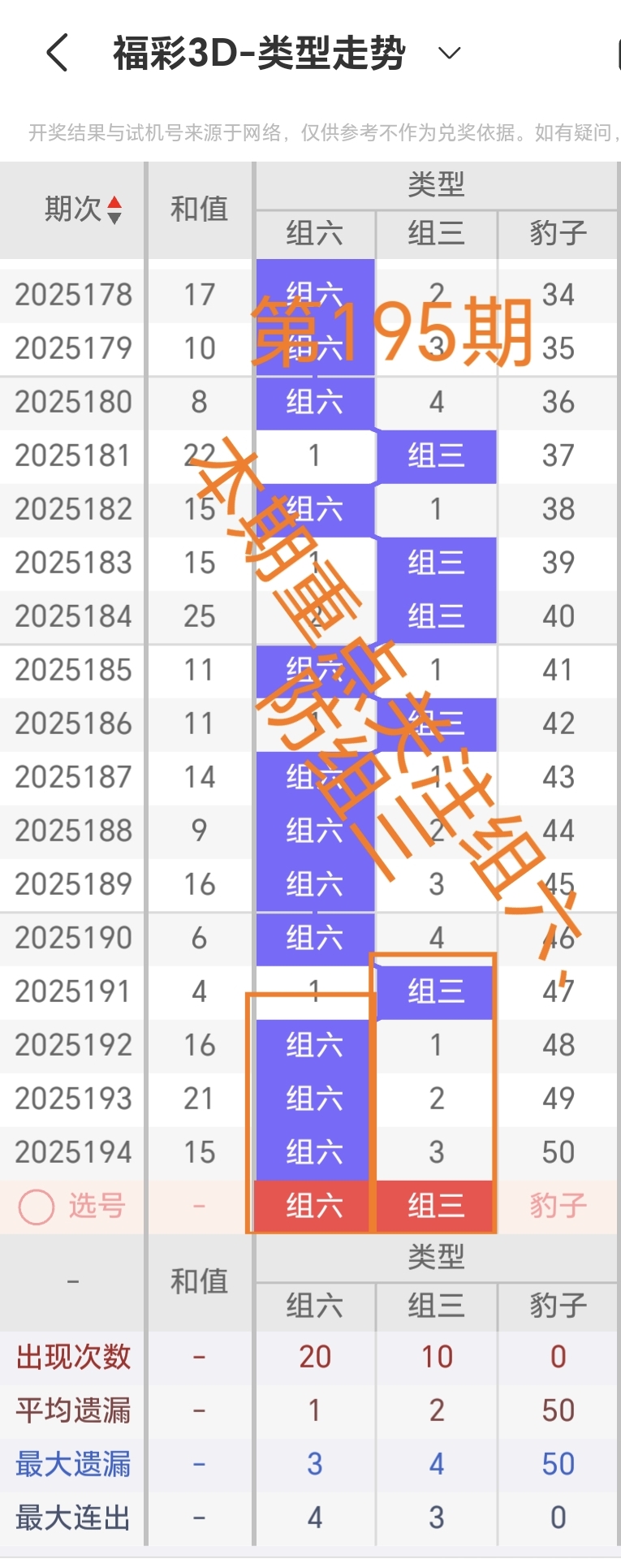This screenshot has width=621, height=1568.
Task: Click the 组六 column header
Action: tap(314, 234)
